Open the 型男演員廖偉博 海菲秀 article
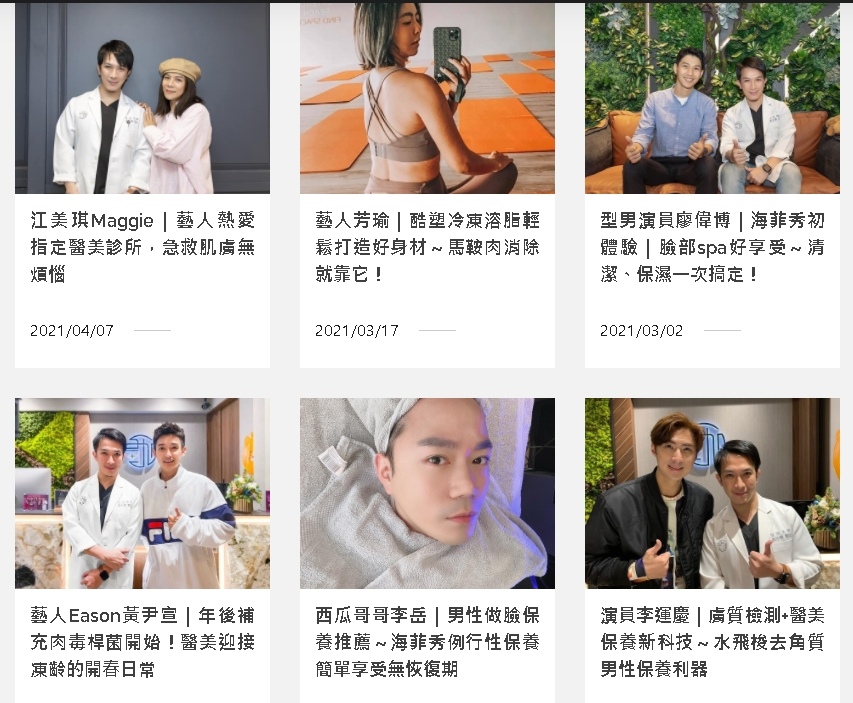 [712, 246]
